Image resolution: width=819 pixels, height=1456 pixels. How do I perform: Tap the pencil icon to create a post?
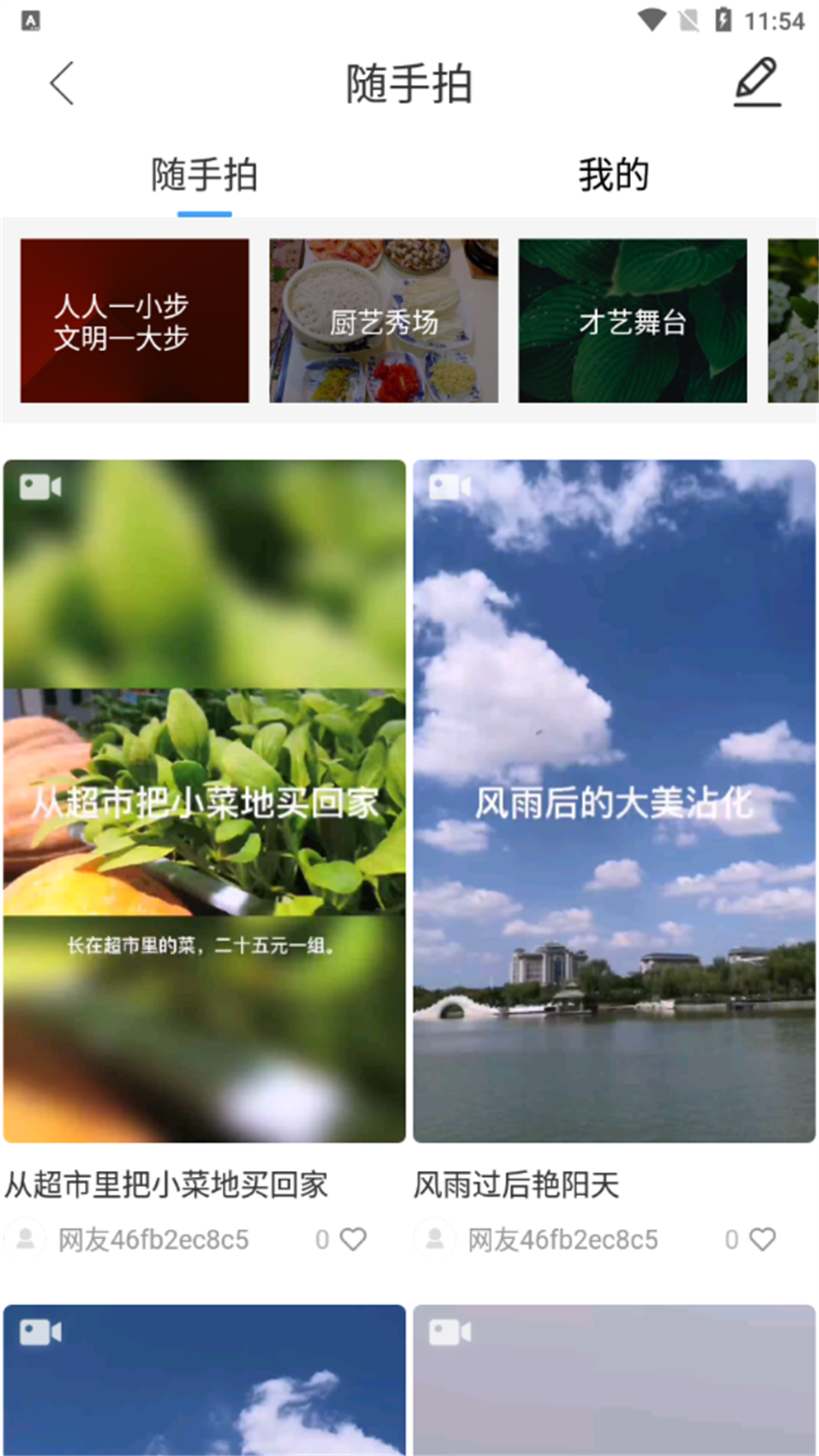tap(756, 82)
